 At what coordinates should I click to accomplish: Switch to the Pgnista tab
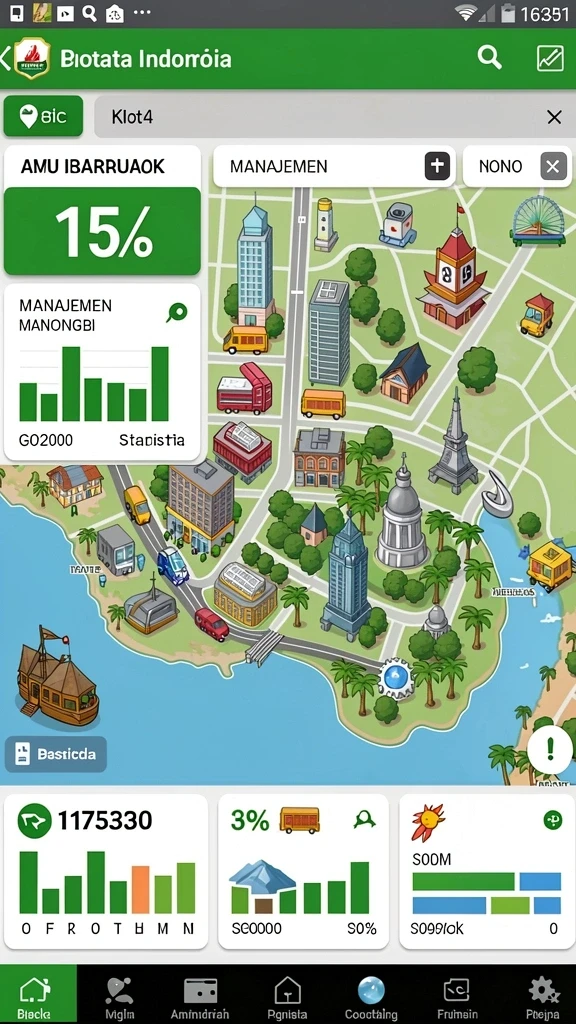coord(287,997)
